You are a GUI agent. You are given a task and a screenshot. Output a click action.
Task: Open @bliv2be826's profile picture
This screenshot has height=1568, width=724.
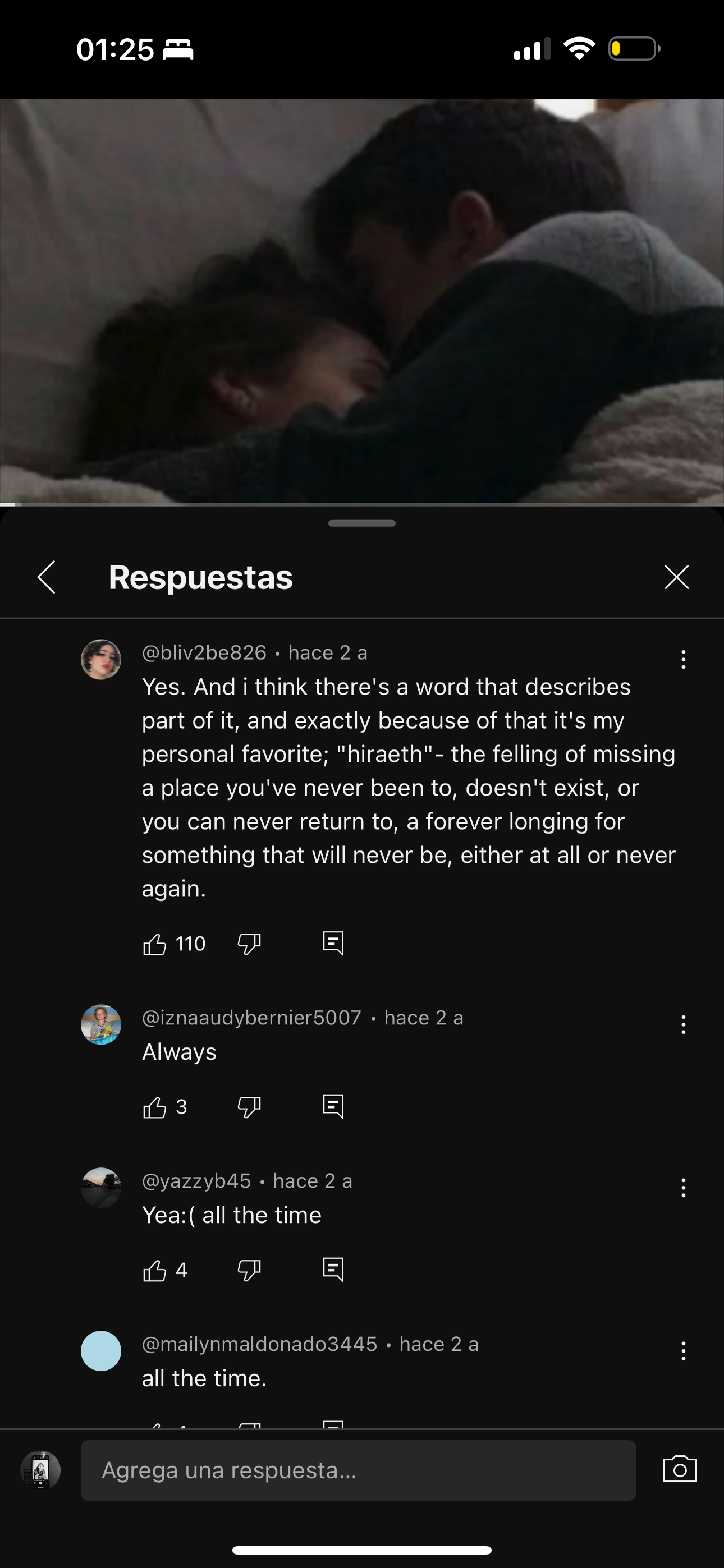tap(101, 659)
